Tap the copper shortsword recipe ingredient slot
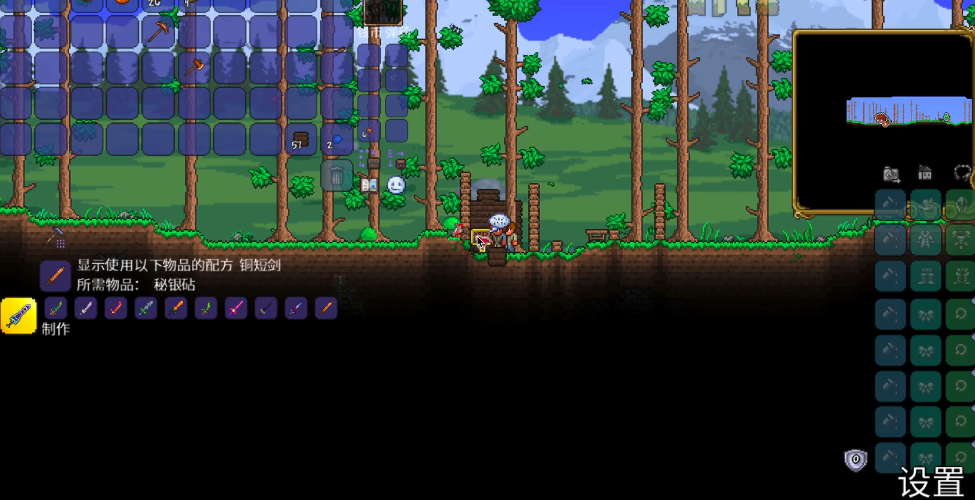Viewport: 975px width, 500px height. click(x=55, y=275)
